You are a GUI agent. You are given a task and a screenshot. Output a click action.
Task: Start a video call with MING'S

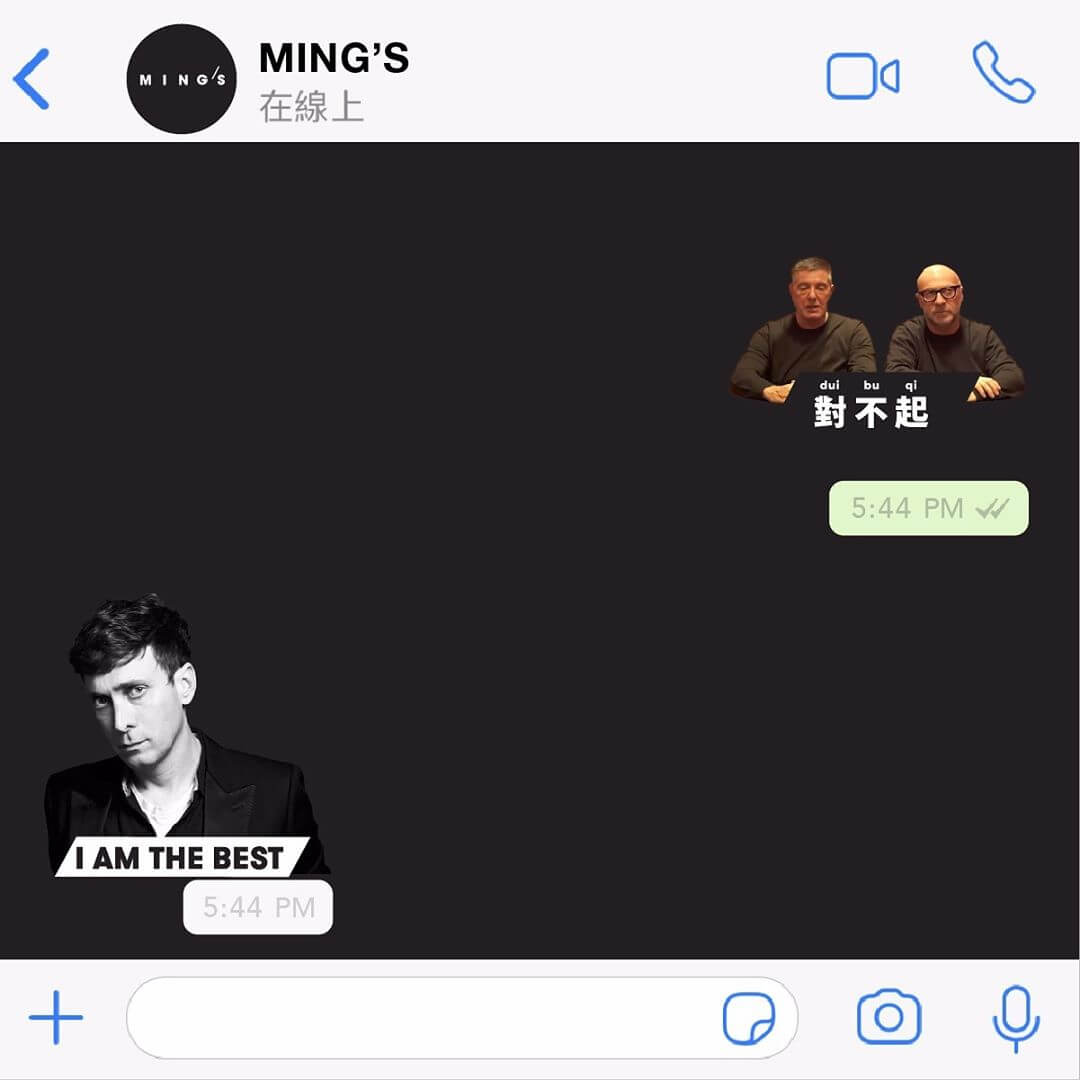(862, 77)
